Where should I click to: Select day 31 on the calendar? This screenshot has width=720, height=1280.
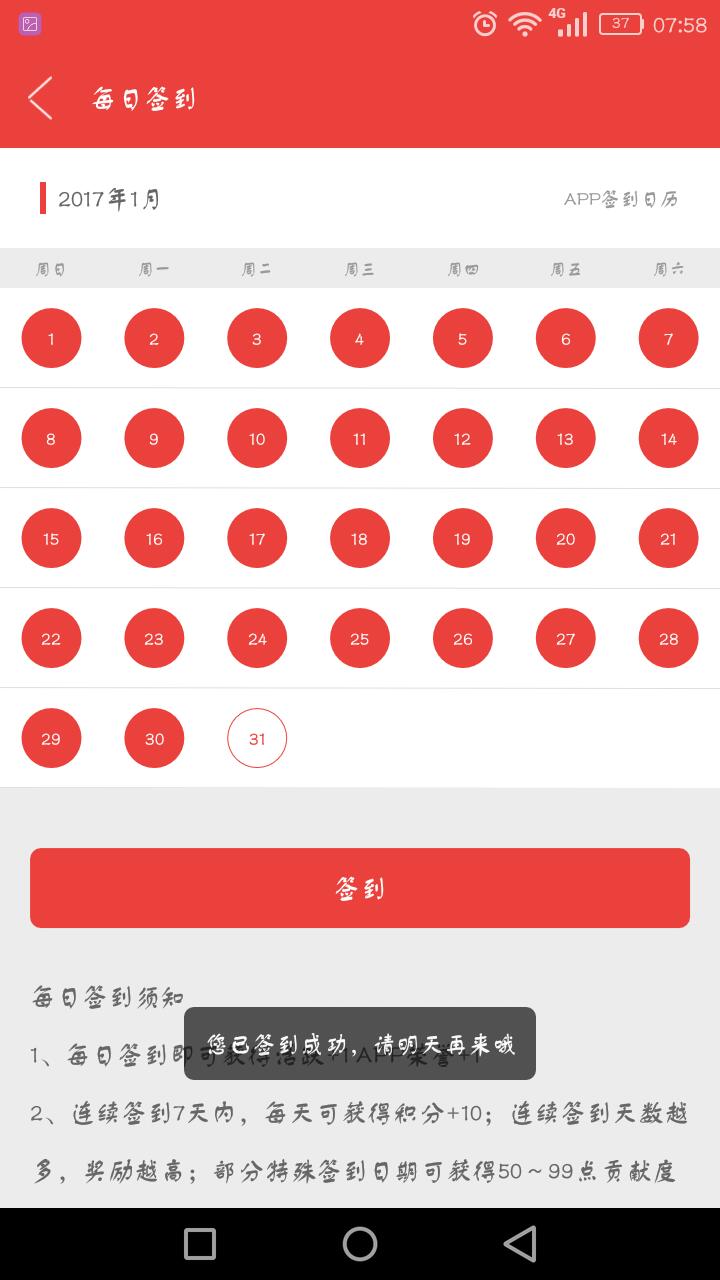point(257,739)
